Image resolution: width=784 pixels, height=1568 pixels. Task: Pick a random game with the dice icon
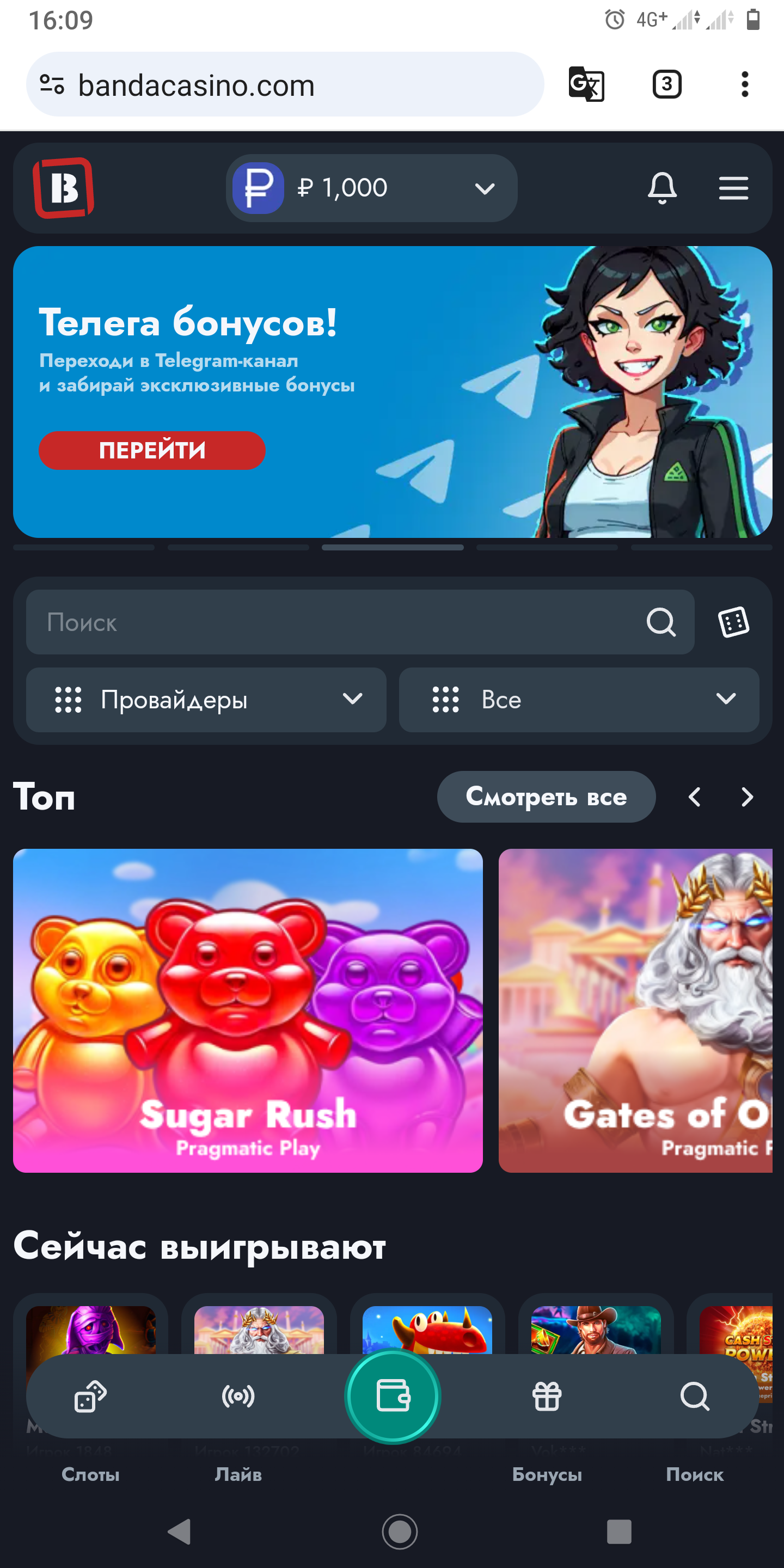pyautogui.click(x=733, y=622)
